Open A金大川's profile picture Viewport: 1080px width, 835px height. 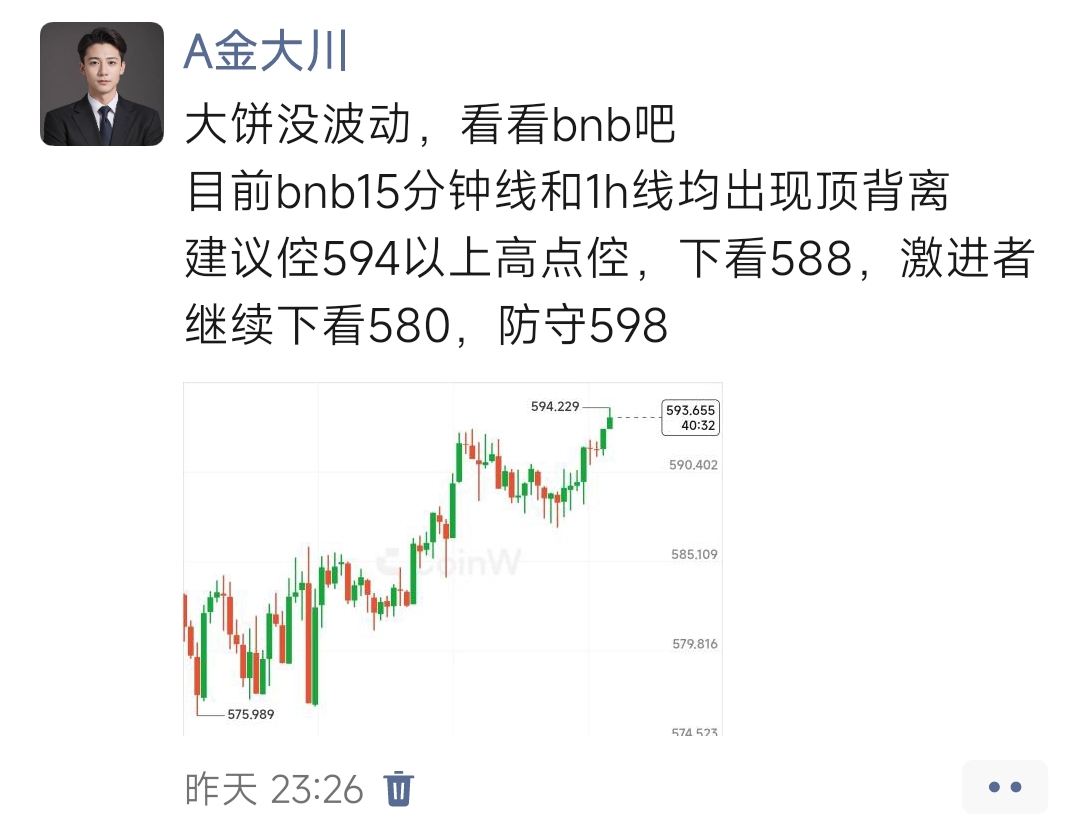(102, 84)
